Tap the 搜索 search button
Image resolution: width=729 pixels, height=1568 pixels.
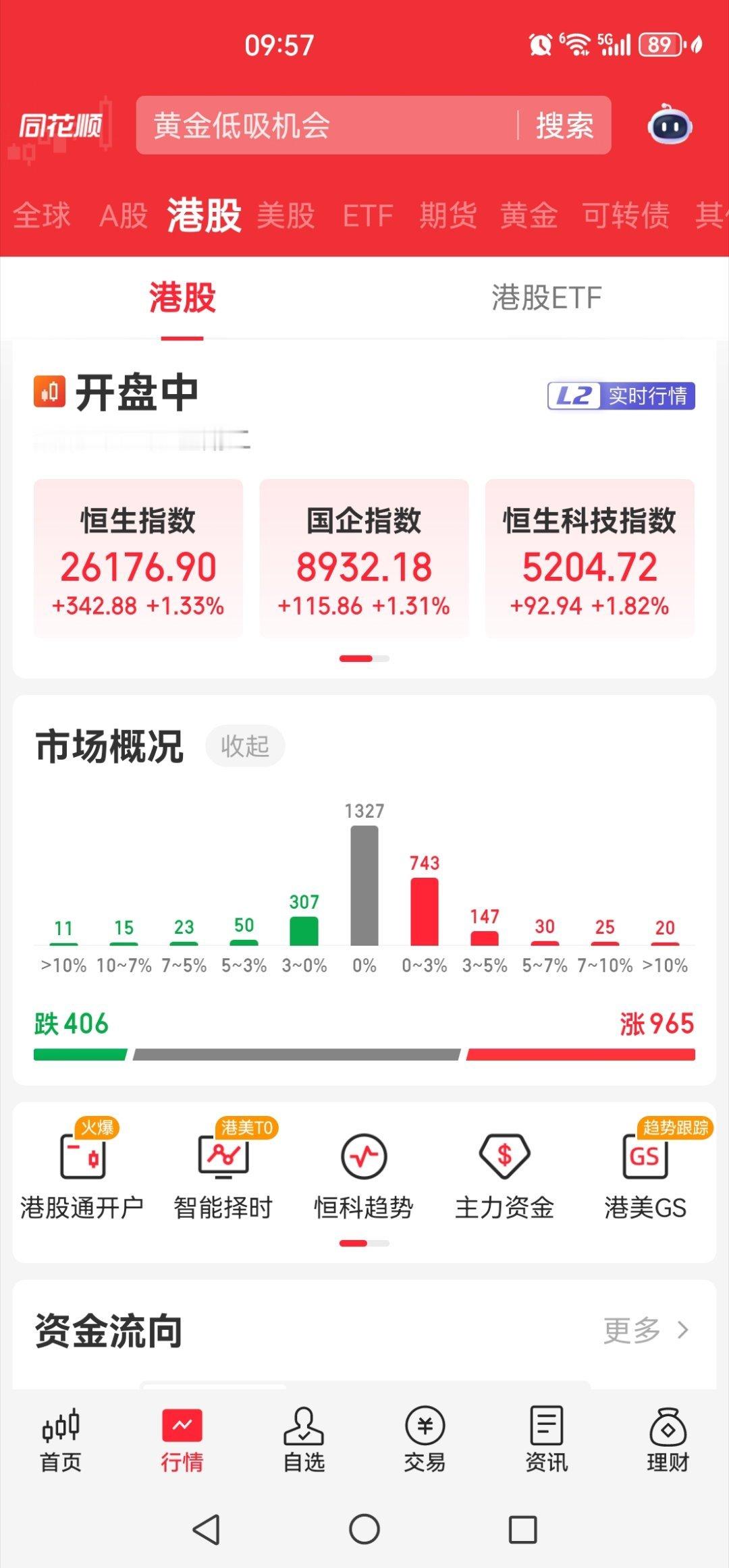(564, 125)
